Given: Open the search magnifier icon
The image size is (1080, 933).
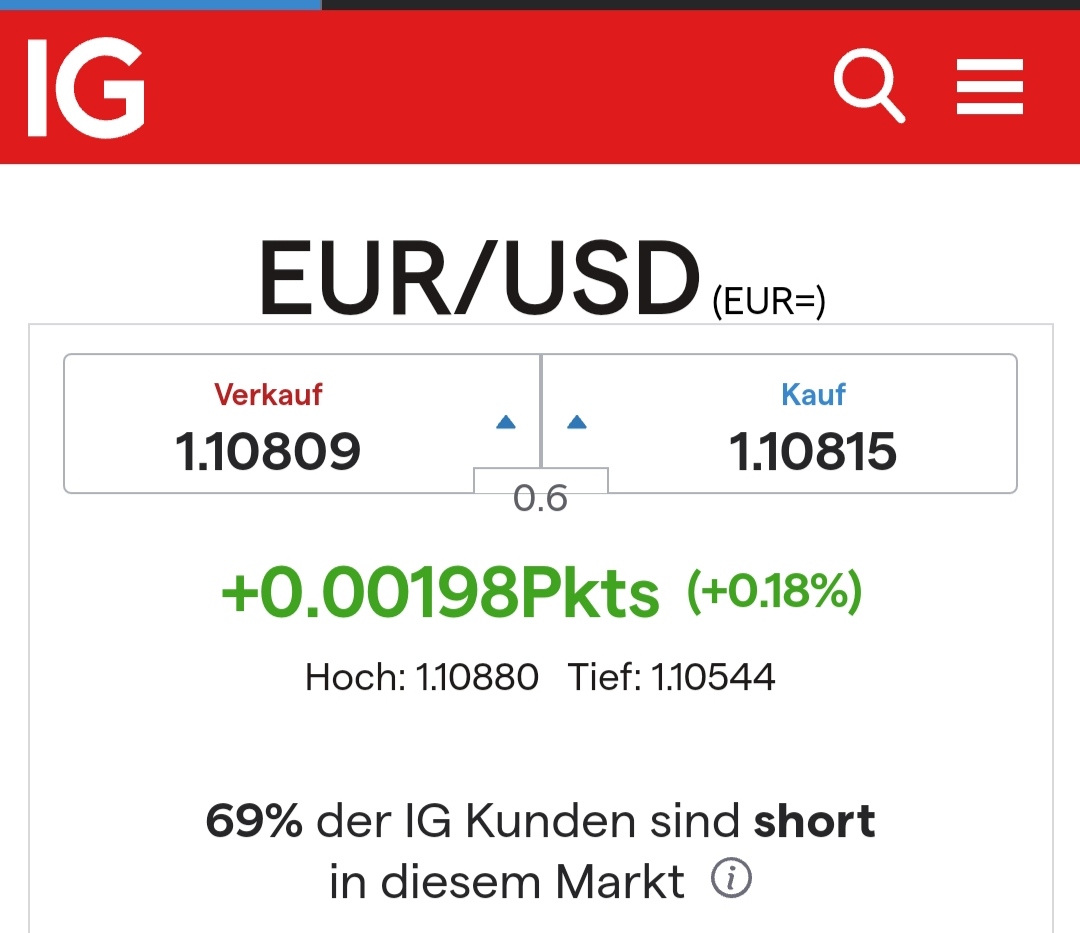Looking at the screenshot, I should click(868, 86).
